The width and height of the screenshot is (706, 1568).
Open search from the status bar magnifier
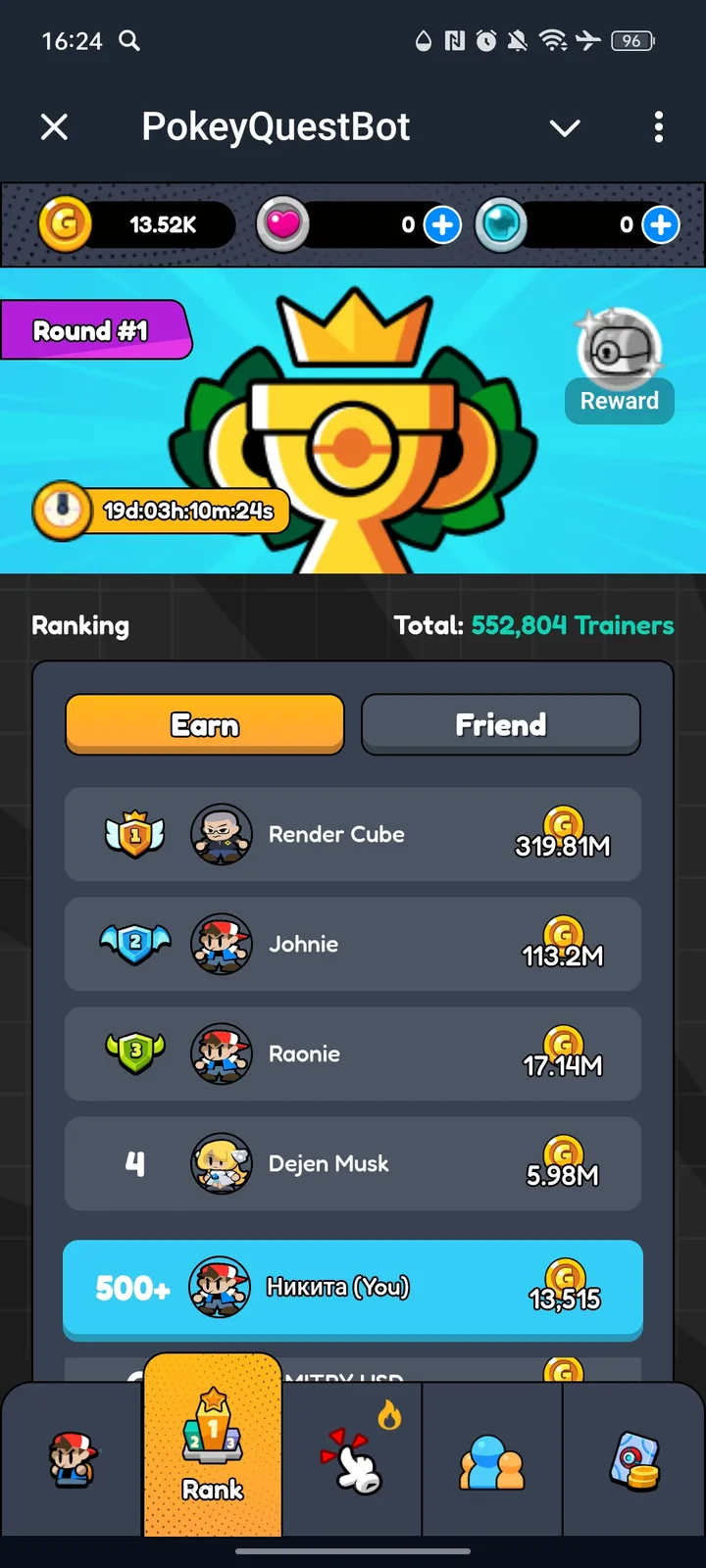click(127, 41)
